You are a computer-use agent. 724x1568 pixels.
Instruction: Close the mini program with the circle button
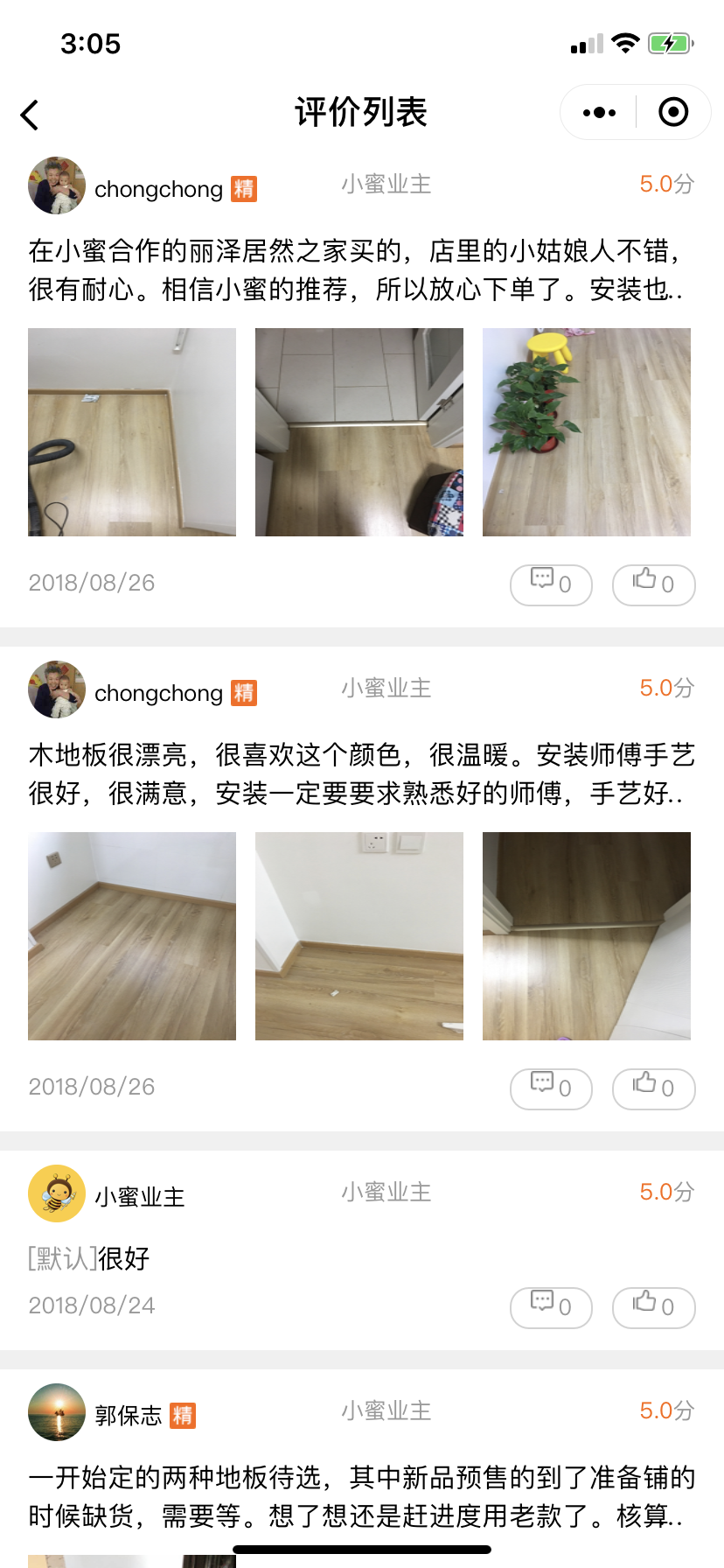pyautogui.click(x=673, y=113)
